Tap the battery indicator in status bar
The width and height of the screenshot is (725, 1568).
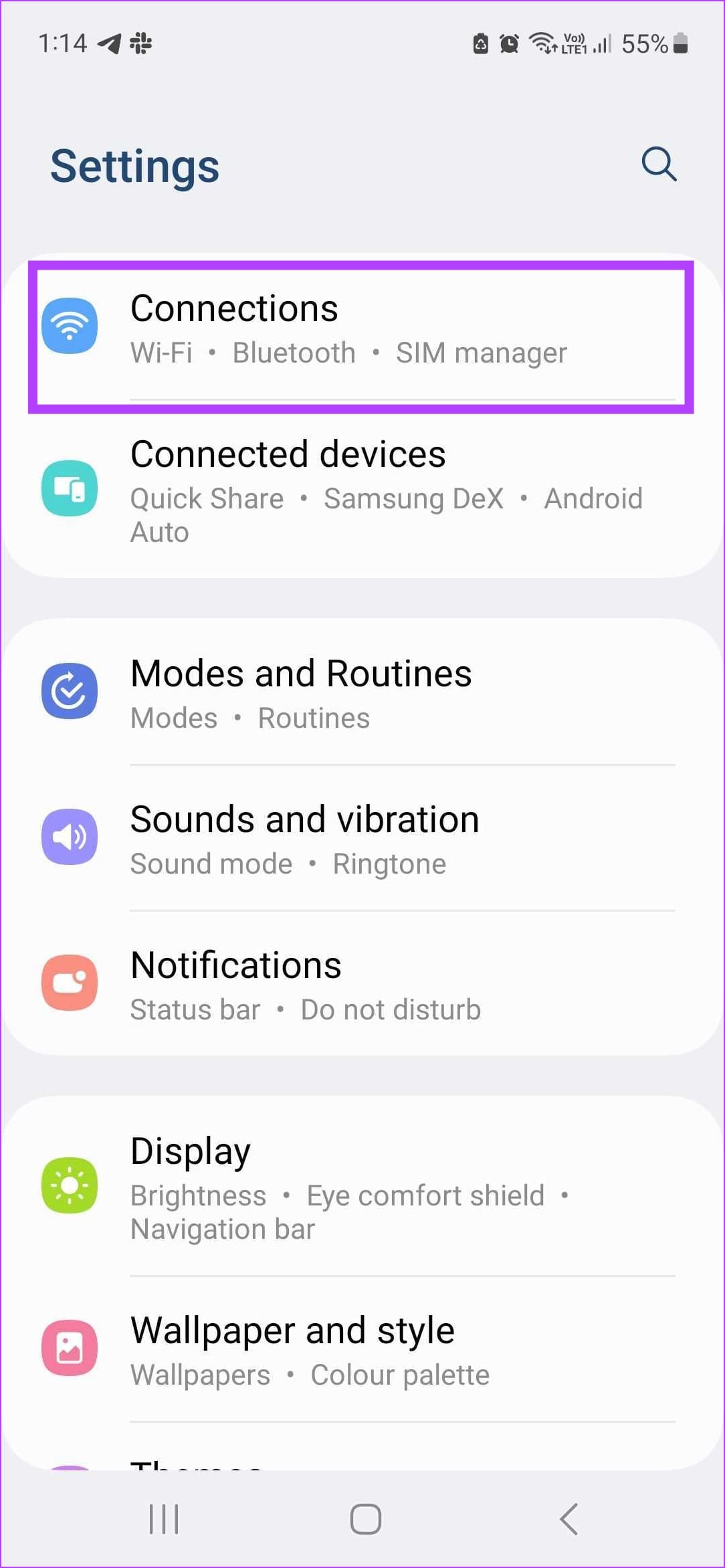681,43
